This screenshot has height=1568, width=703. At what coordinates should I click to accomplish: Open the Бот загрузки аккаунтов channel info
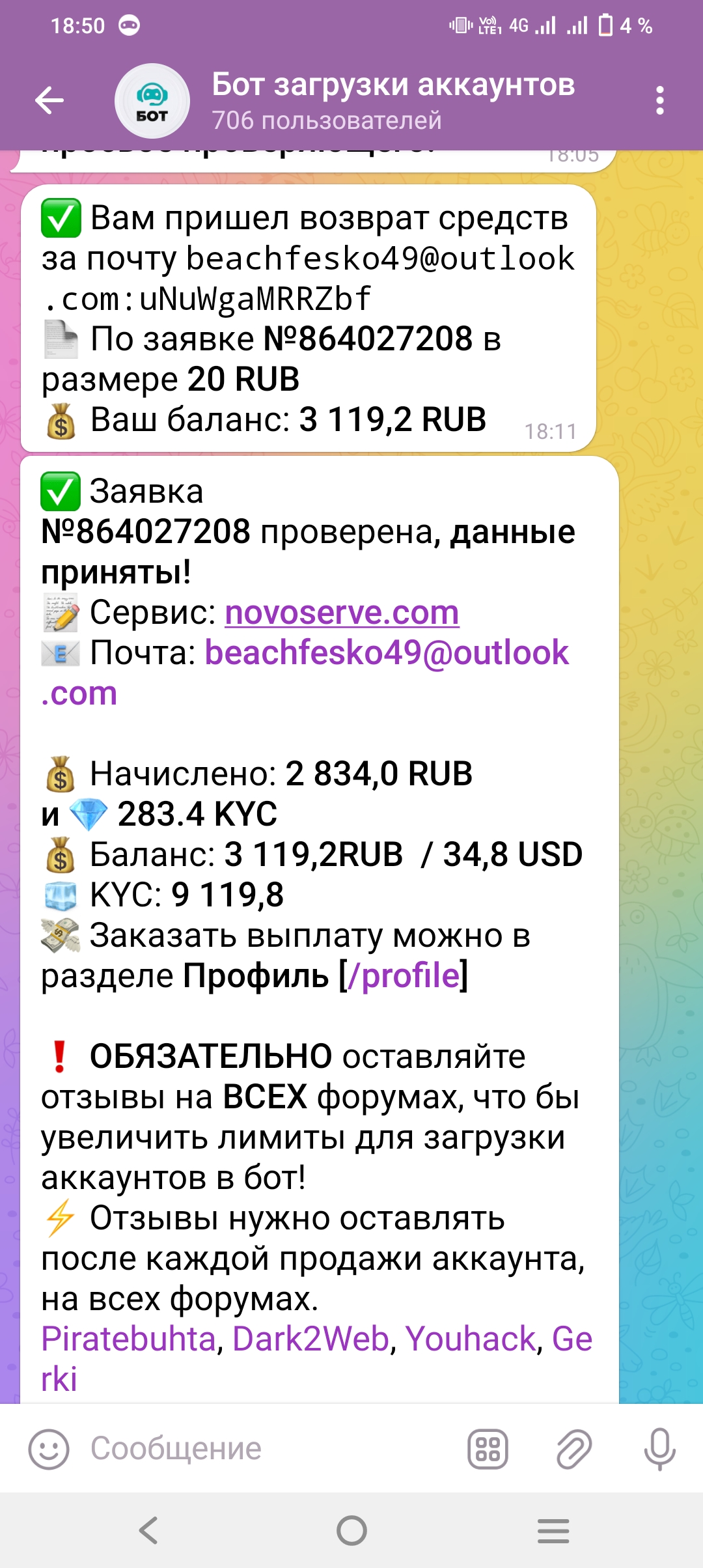coord(393,100)
